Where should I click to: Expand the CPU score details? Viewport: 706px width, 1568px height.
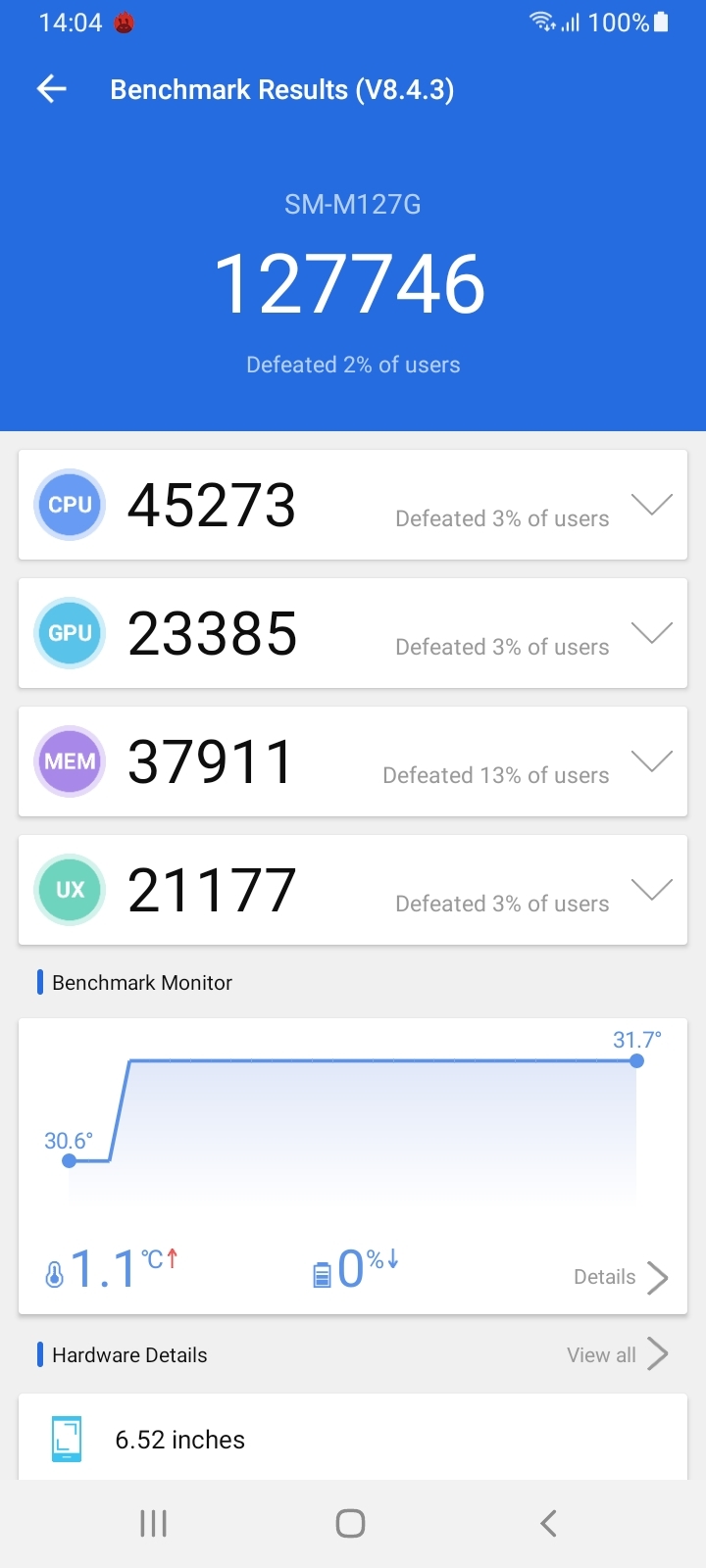(x=651, y=505)
